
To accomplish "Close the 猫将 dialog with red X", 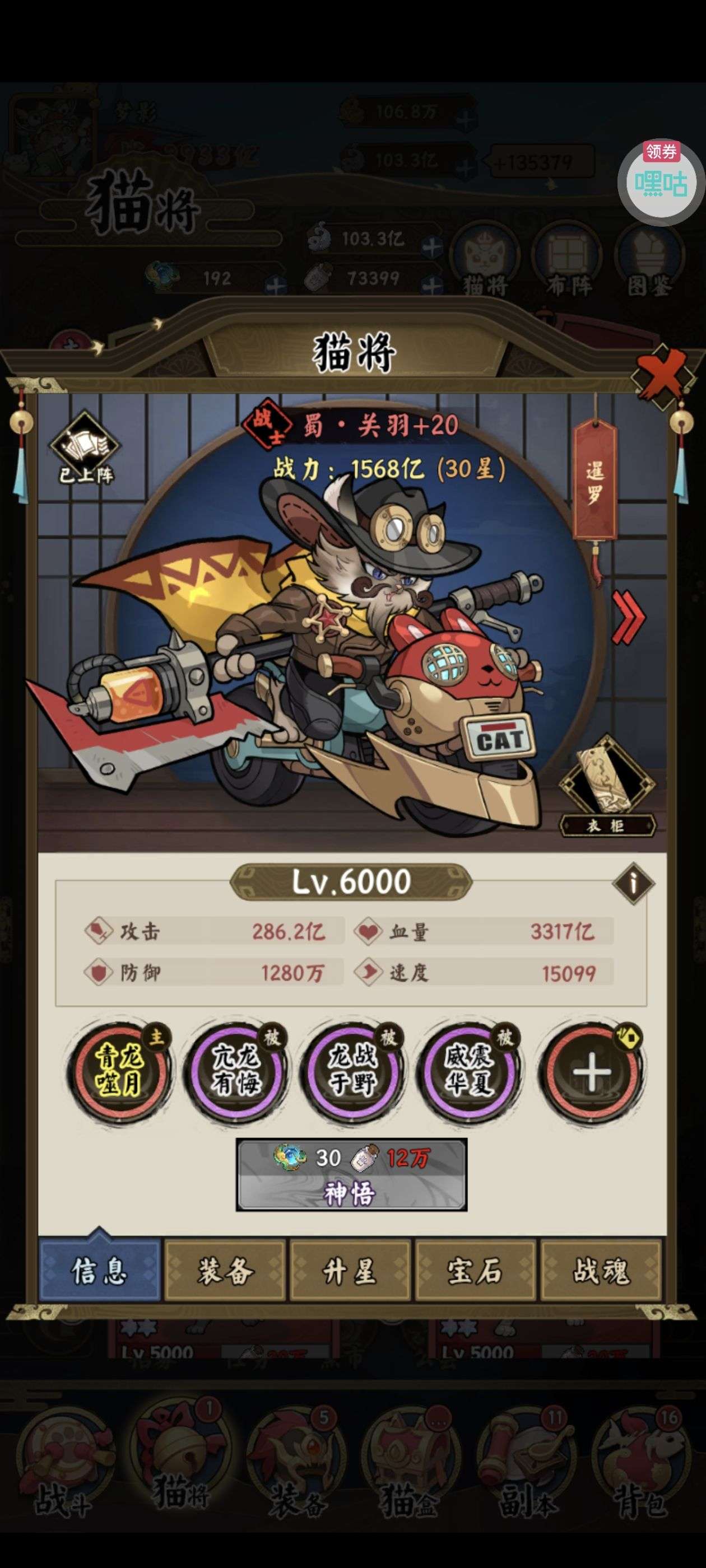I will click(x=663, y=376).
